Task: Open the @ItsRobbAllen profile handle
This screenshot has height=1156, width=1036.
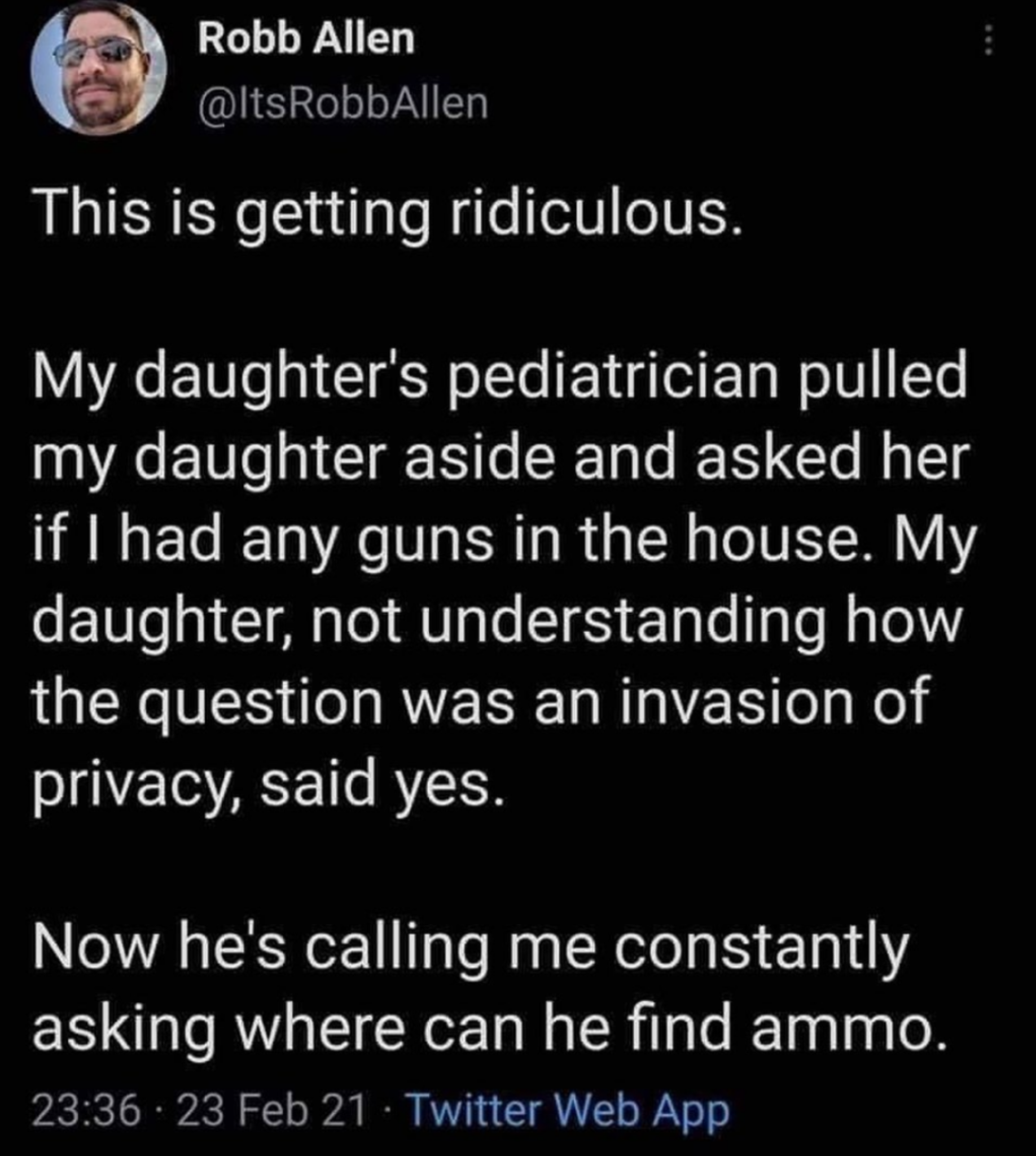Action: coord(343,104)
